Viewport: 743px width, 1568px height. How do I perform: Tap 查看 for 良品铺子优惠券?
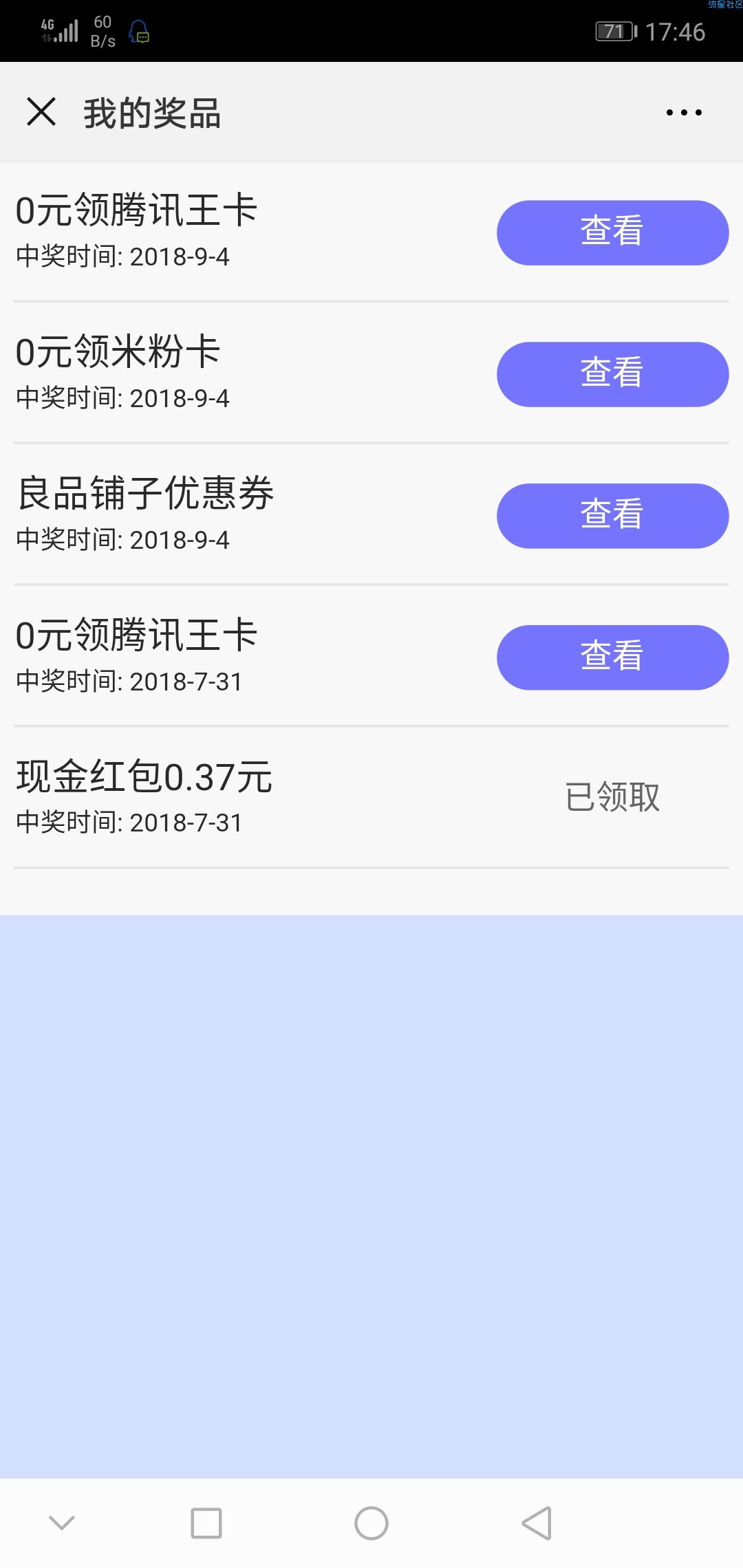coord(612,516)
